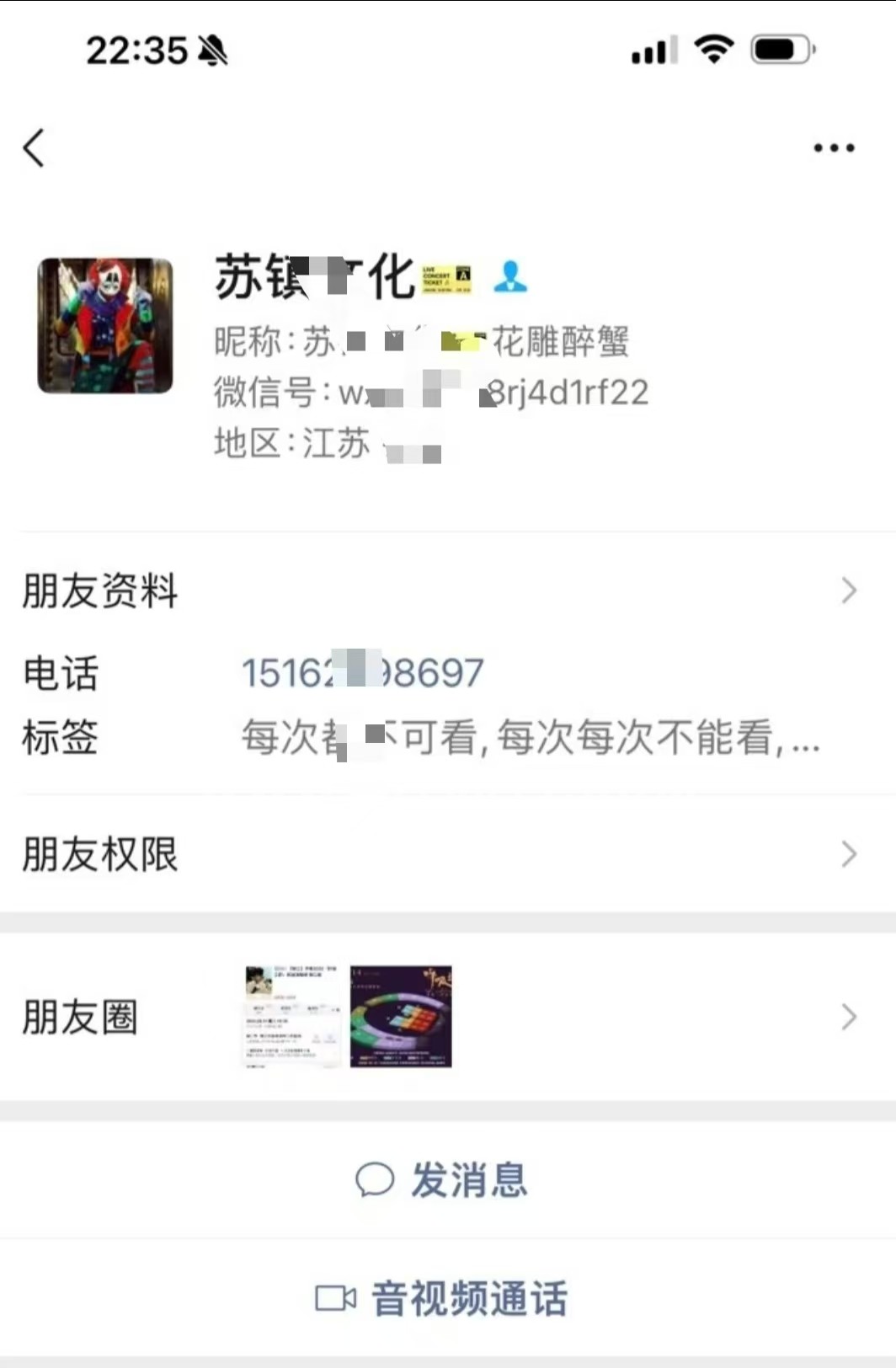View the contact's clown profile photo

tap(105, 326)
